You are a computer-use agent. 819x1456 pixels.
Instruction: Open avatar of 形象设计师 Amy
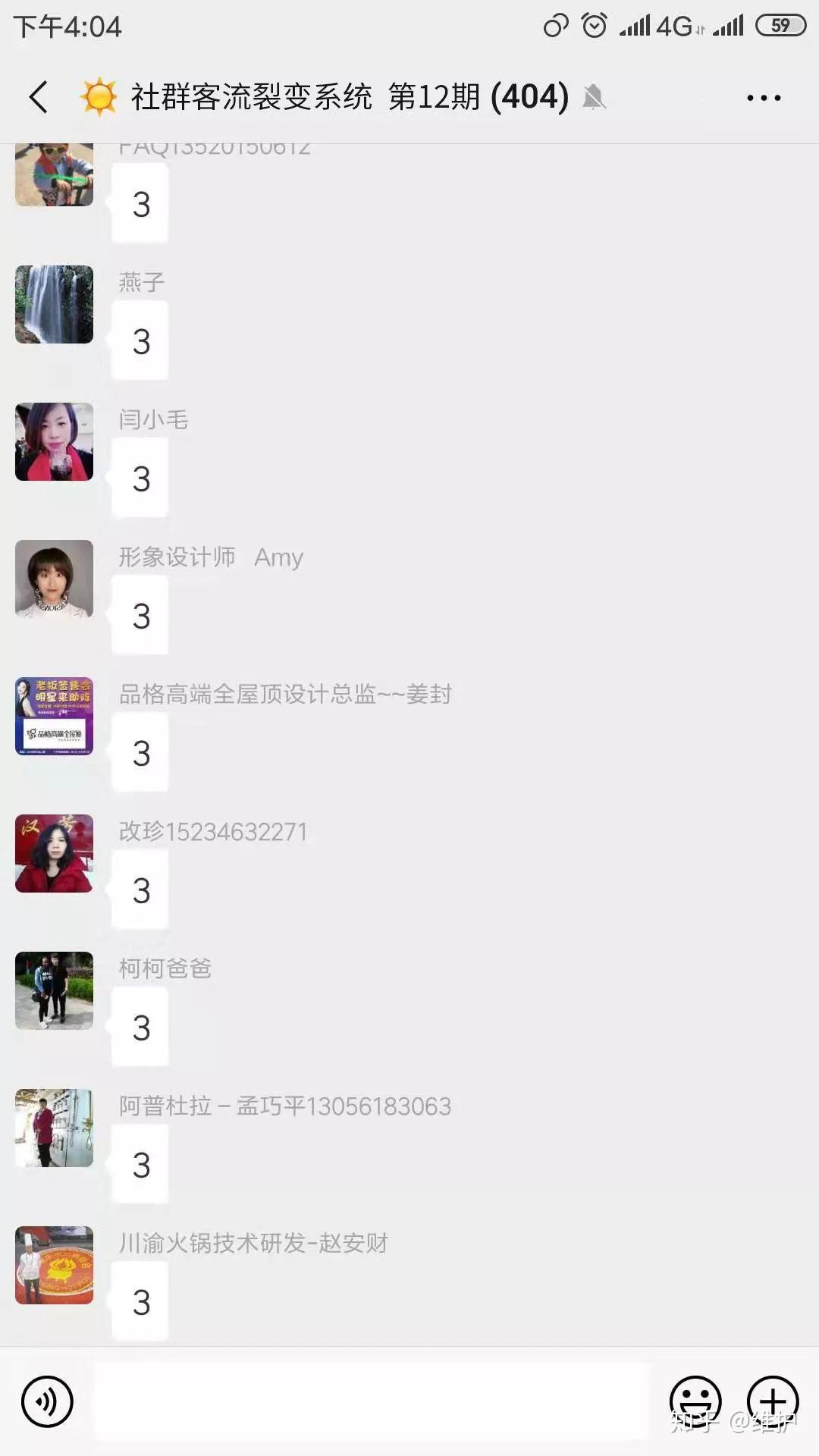click(54, 579)
